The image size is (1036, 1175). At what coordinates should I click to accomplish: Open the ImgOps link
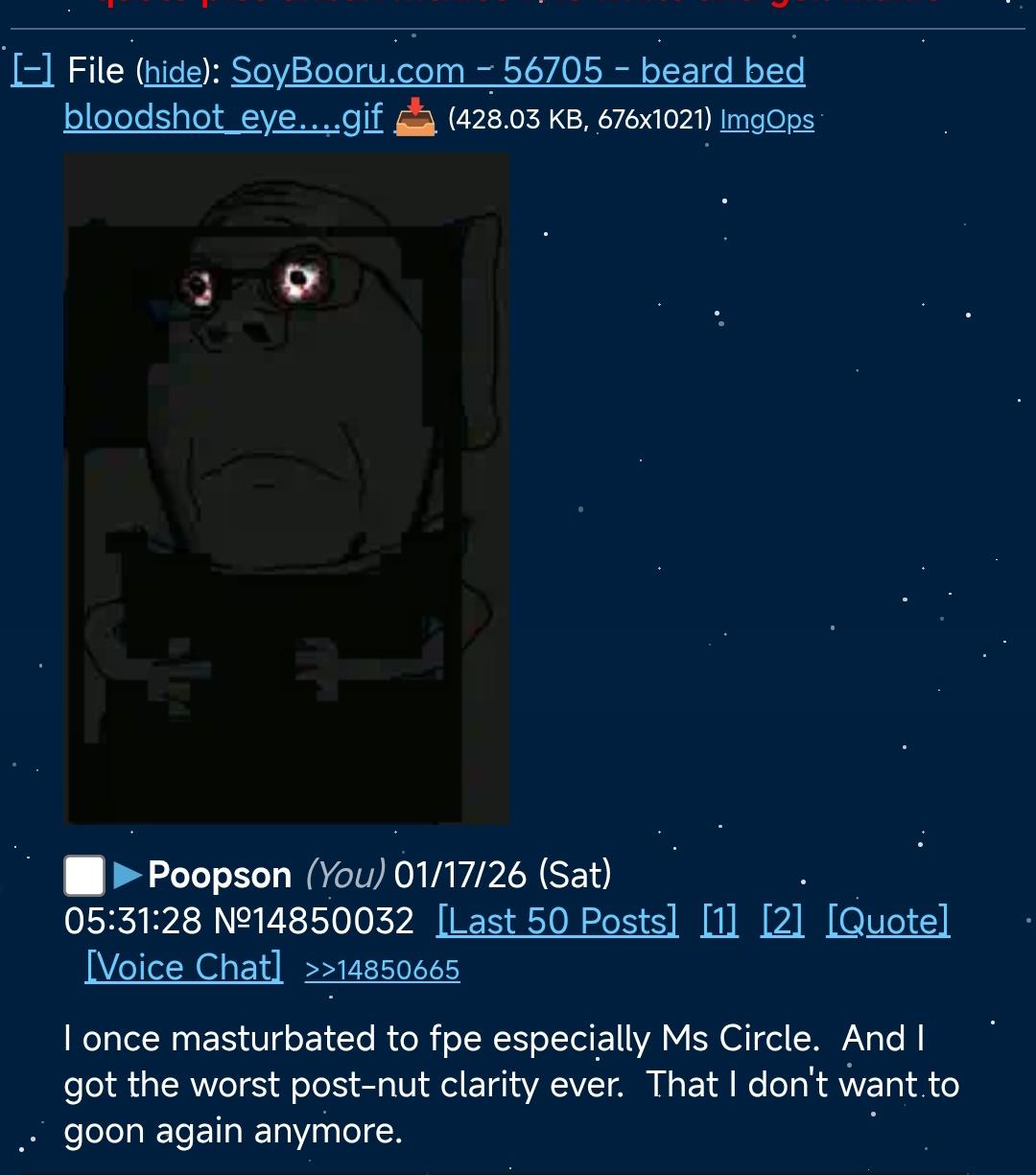[x=766, y=120]
